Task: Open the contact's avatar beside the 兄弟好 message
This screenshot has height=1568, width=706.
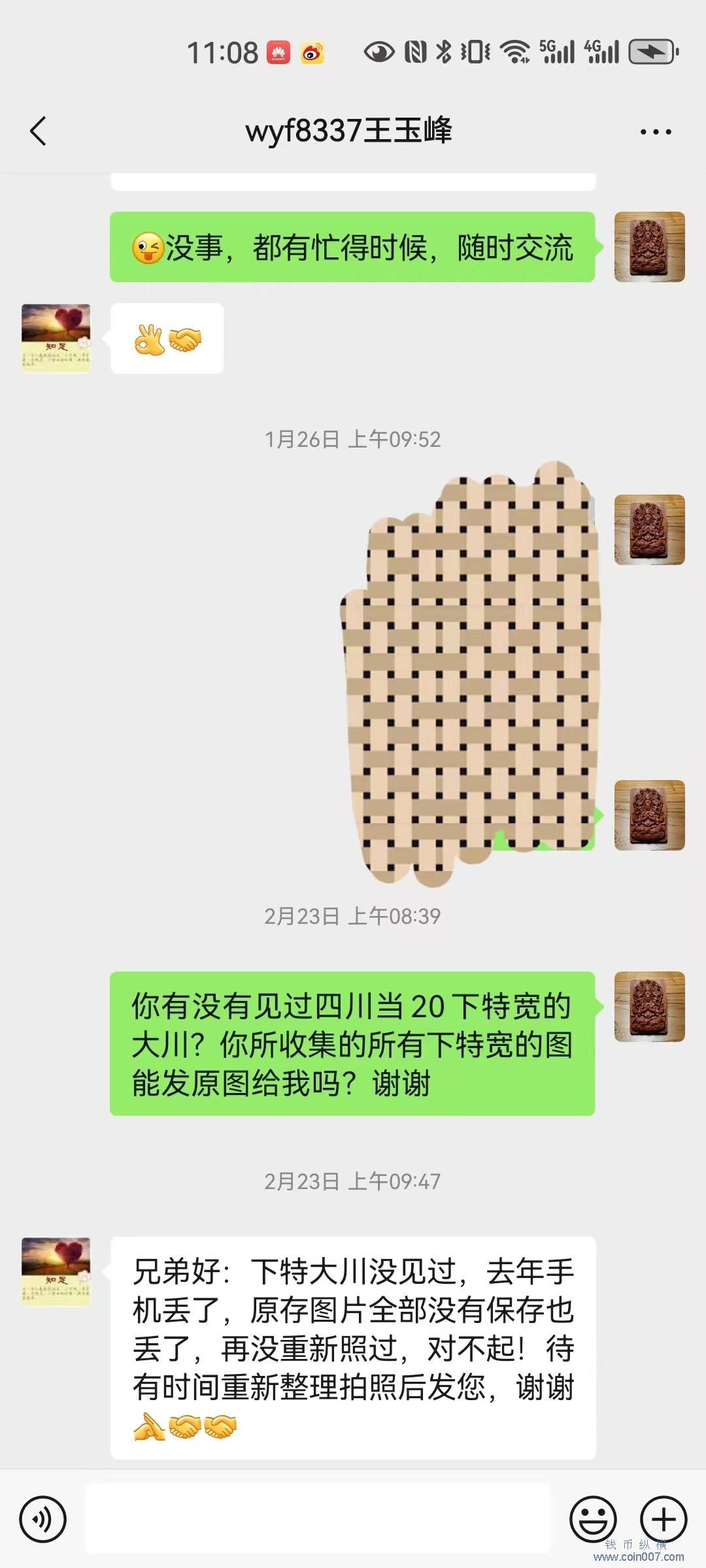Action: tap(56, 1271)
